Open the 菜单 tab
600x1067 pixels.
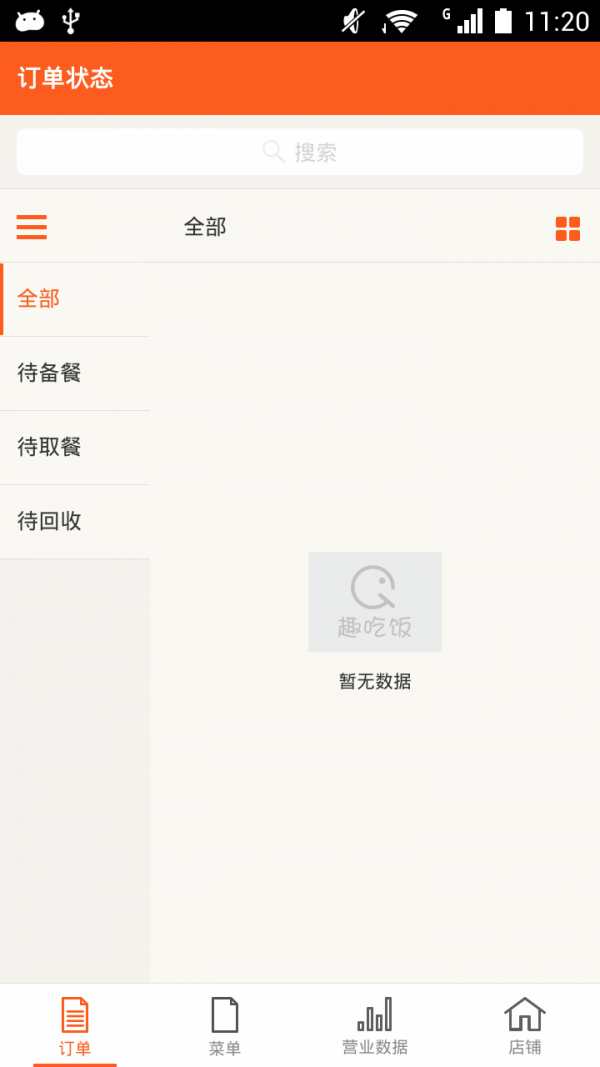click(225, 1027)
